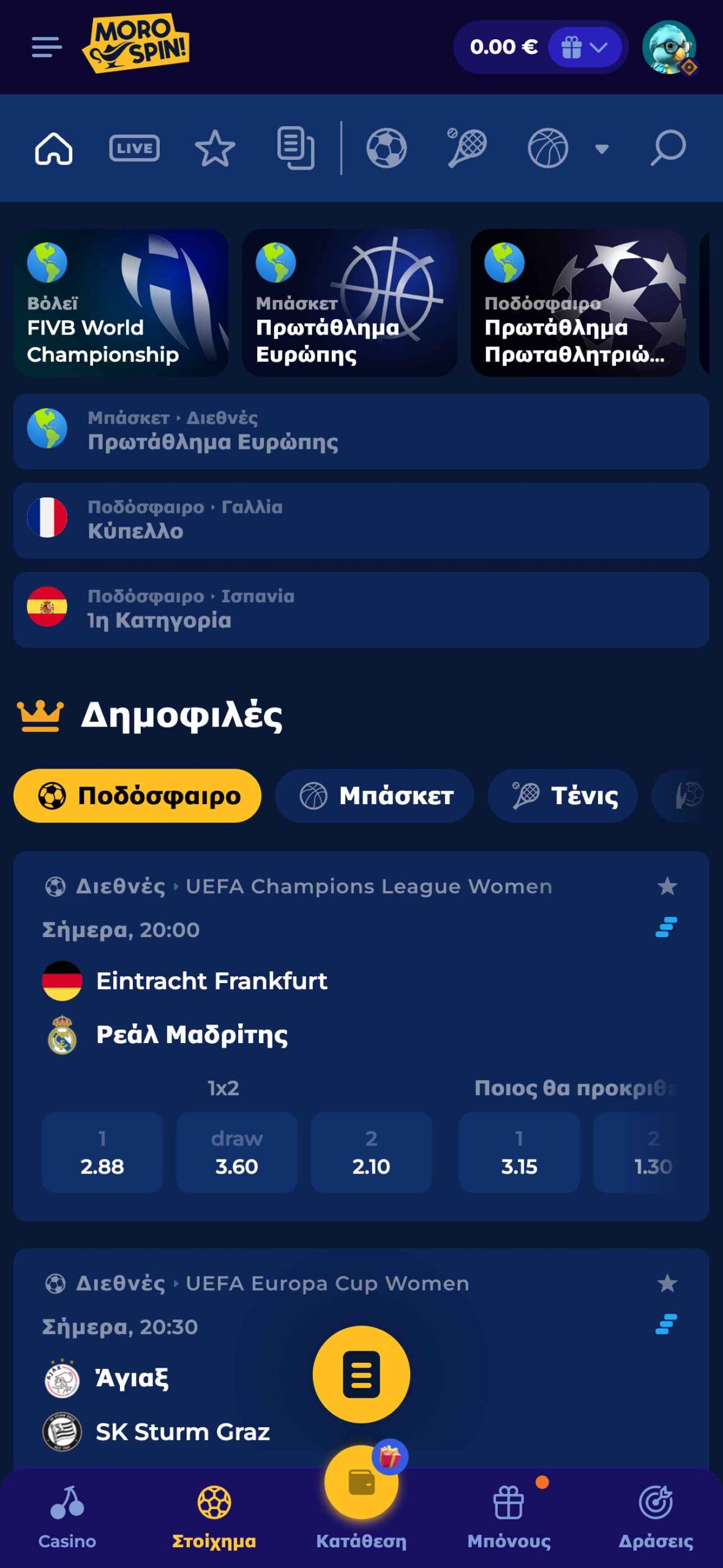The width and height of the screenshot is (723, 1568).
Task: Open Γαλλία Κύπελλο league row
Action: tap(361, 520)
